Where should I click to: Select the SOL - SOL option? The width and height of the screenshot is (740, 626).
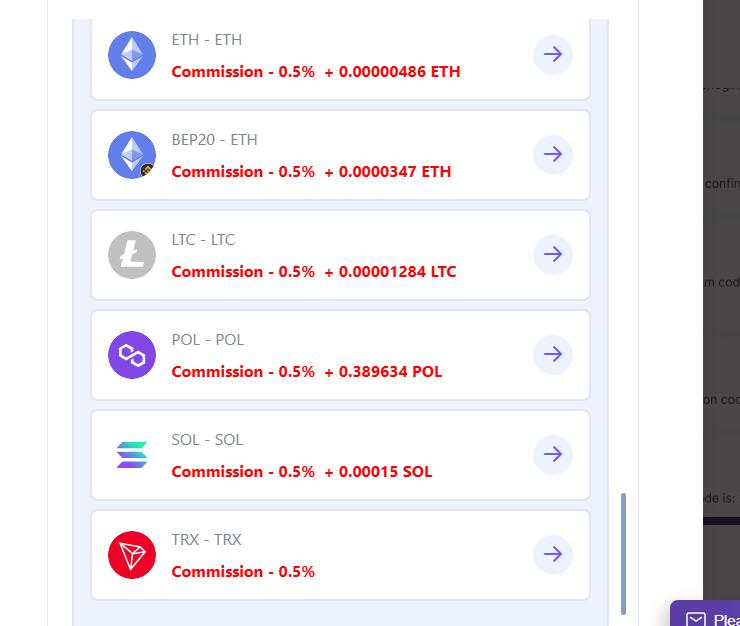coord(340,455)
